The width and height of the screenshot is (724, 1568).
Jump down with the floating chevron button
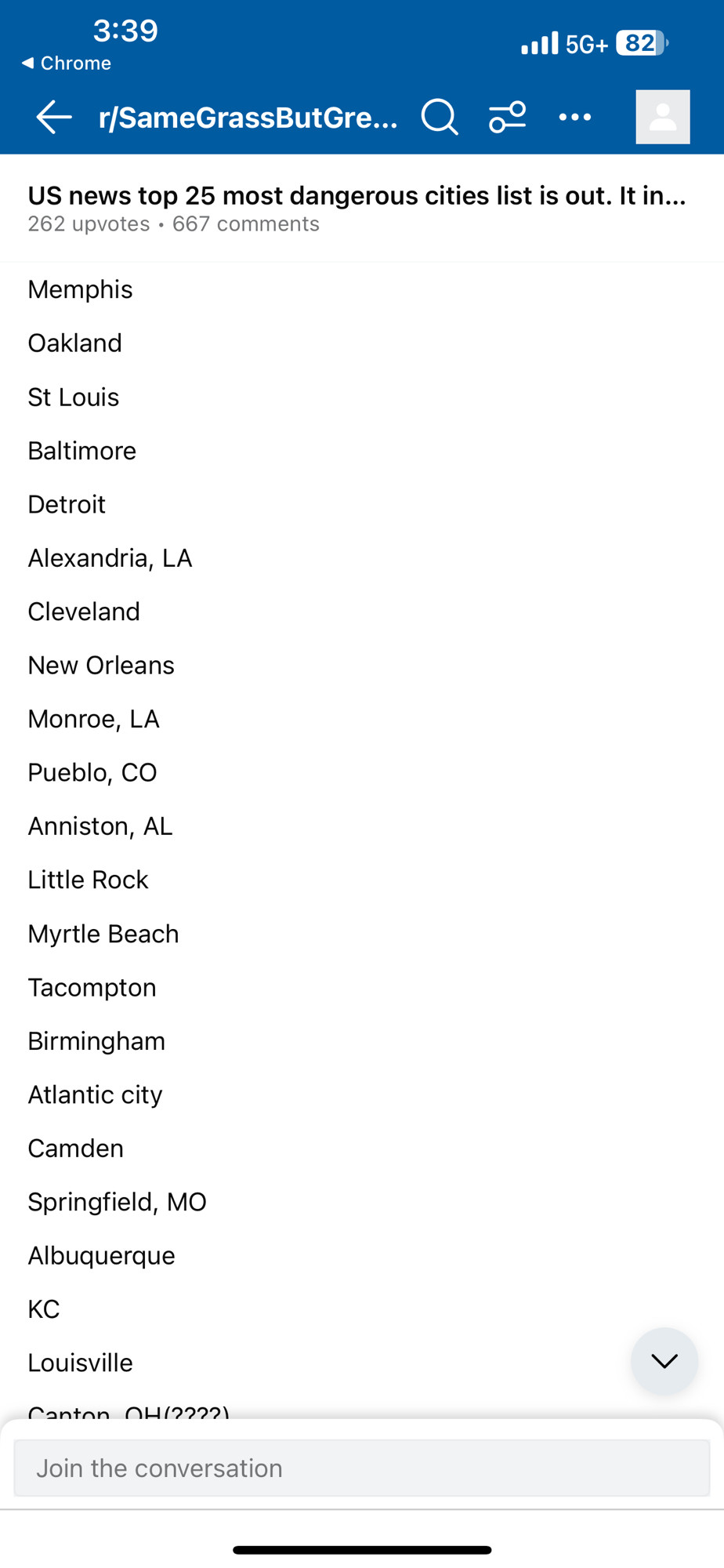coord(664,1361)
